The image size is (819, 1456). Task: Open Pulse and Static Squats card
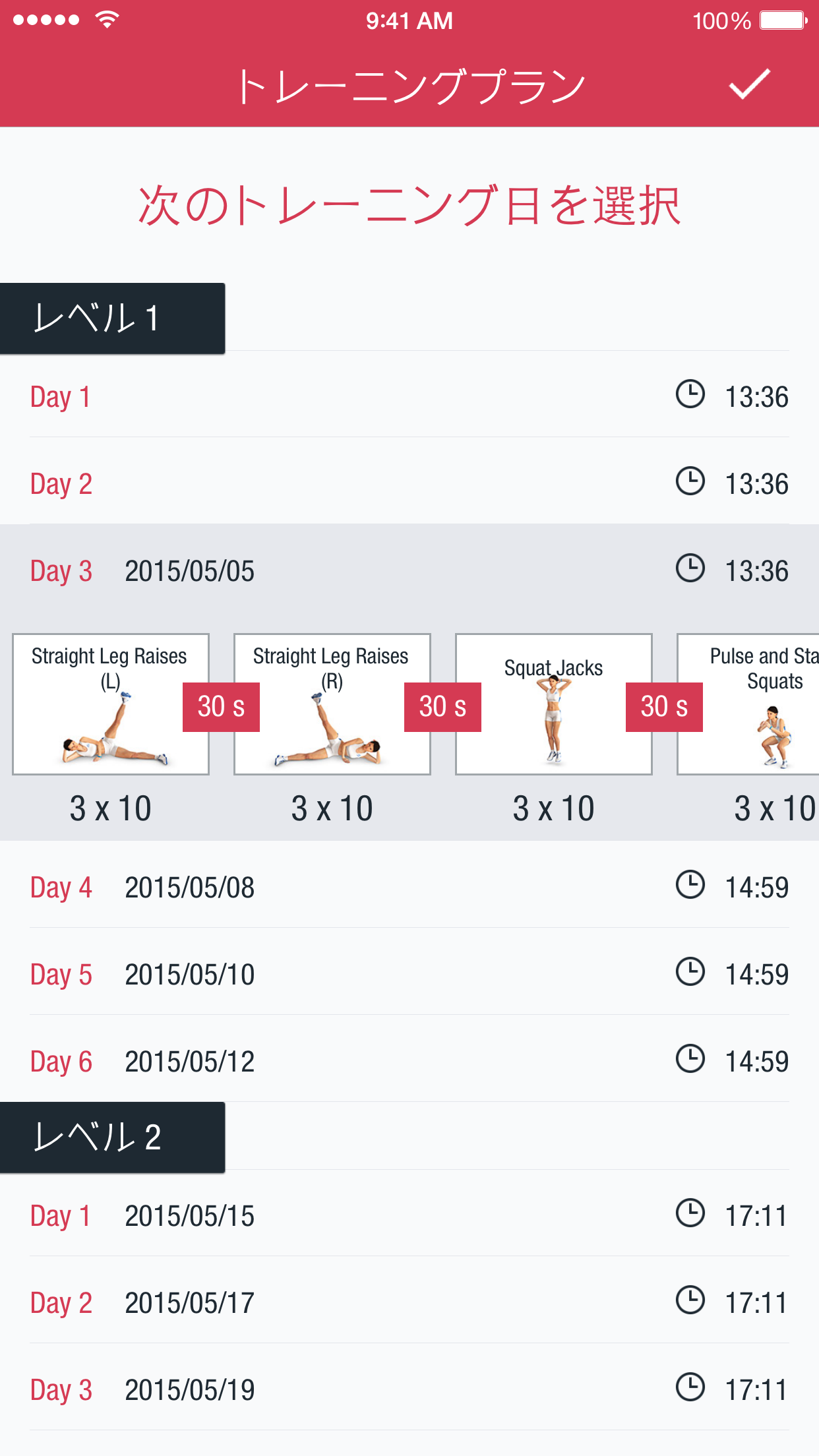tap(748, 704)
